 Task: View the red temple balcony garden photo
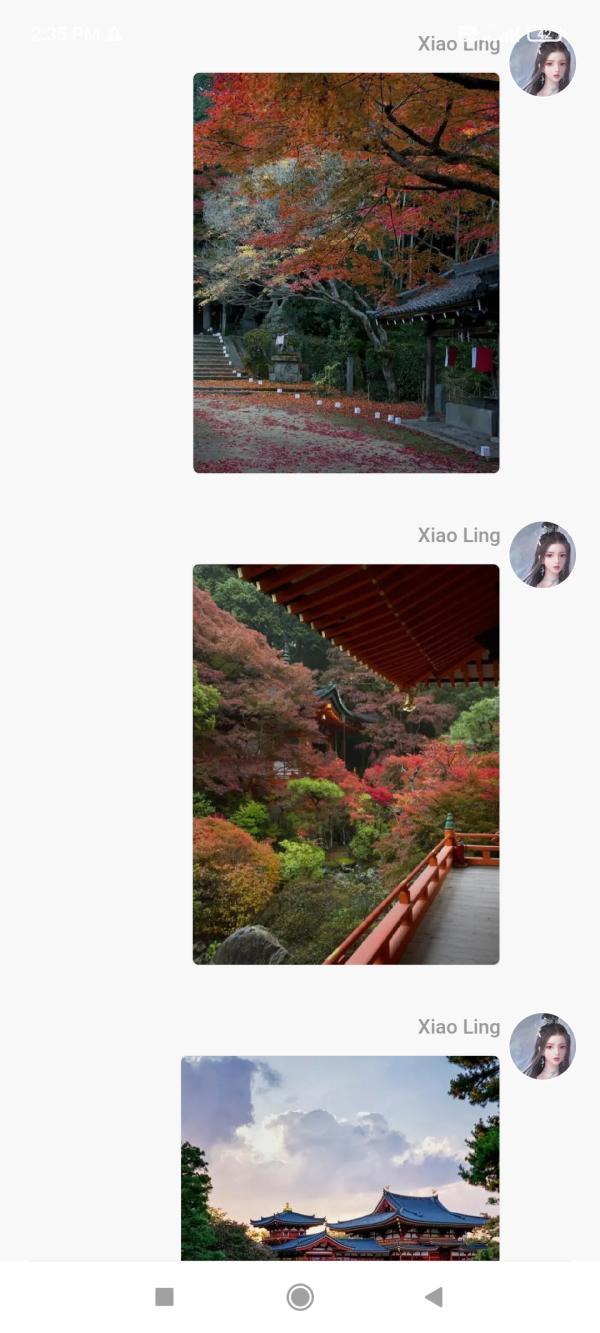pyautogui.click(x=346, y=764)
